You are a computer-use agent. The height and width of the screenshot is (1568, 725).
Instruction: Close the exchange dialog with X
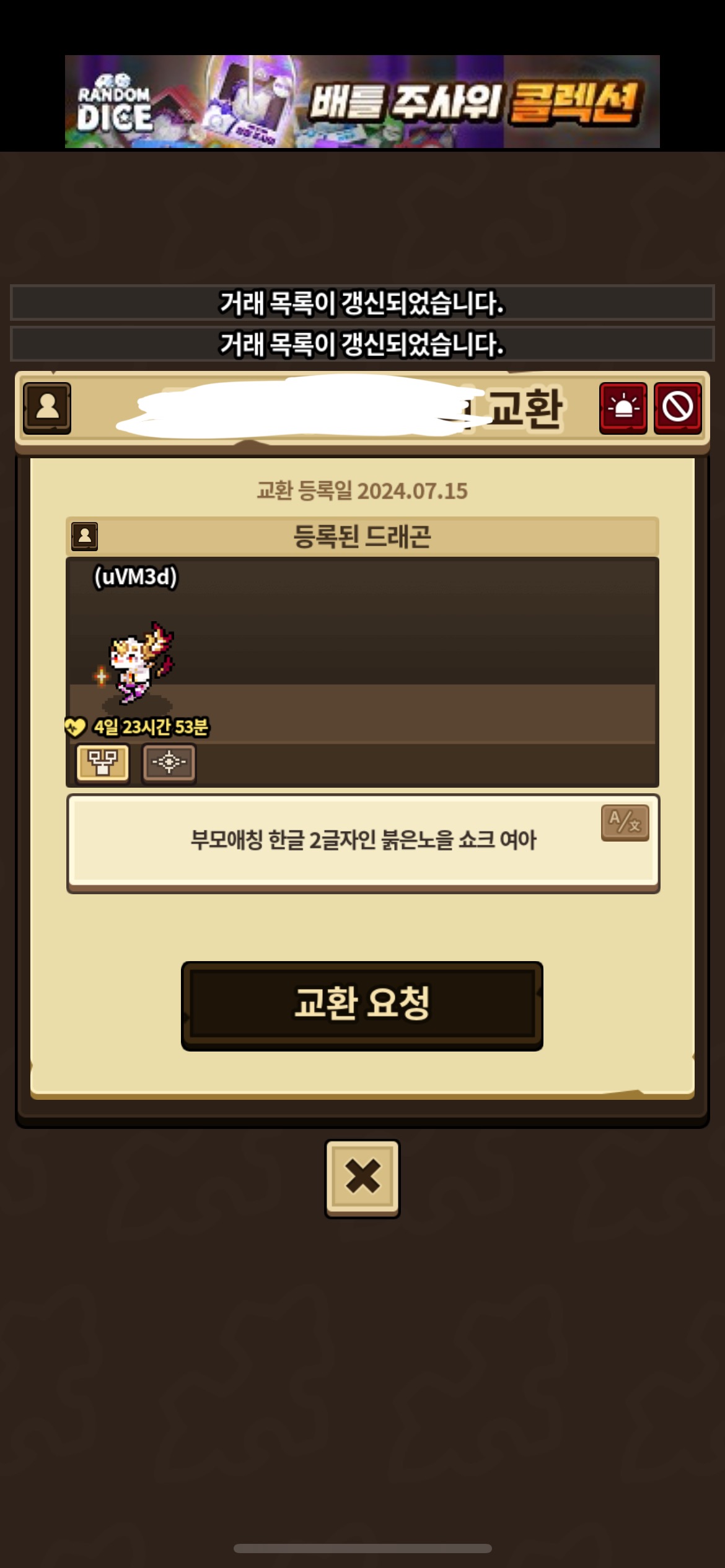tap(362, 1178)
